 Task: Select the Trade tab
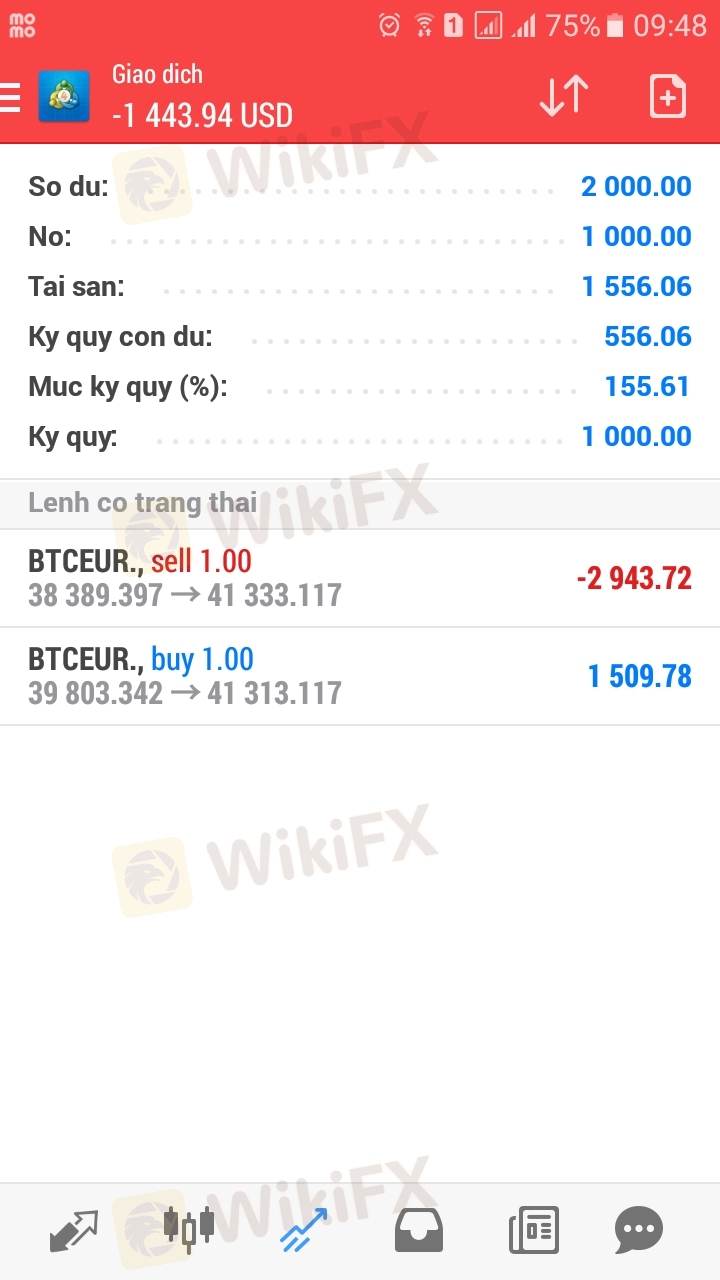[303, 1230]
